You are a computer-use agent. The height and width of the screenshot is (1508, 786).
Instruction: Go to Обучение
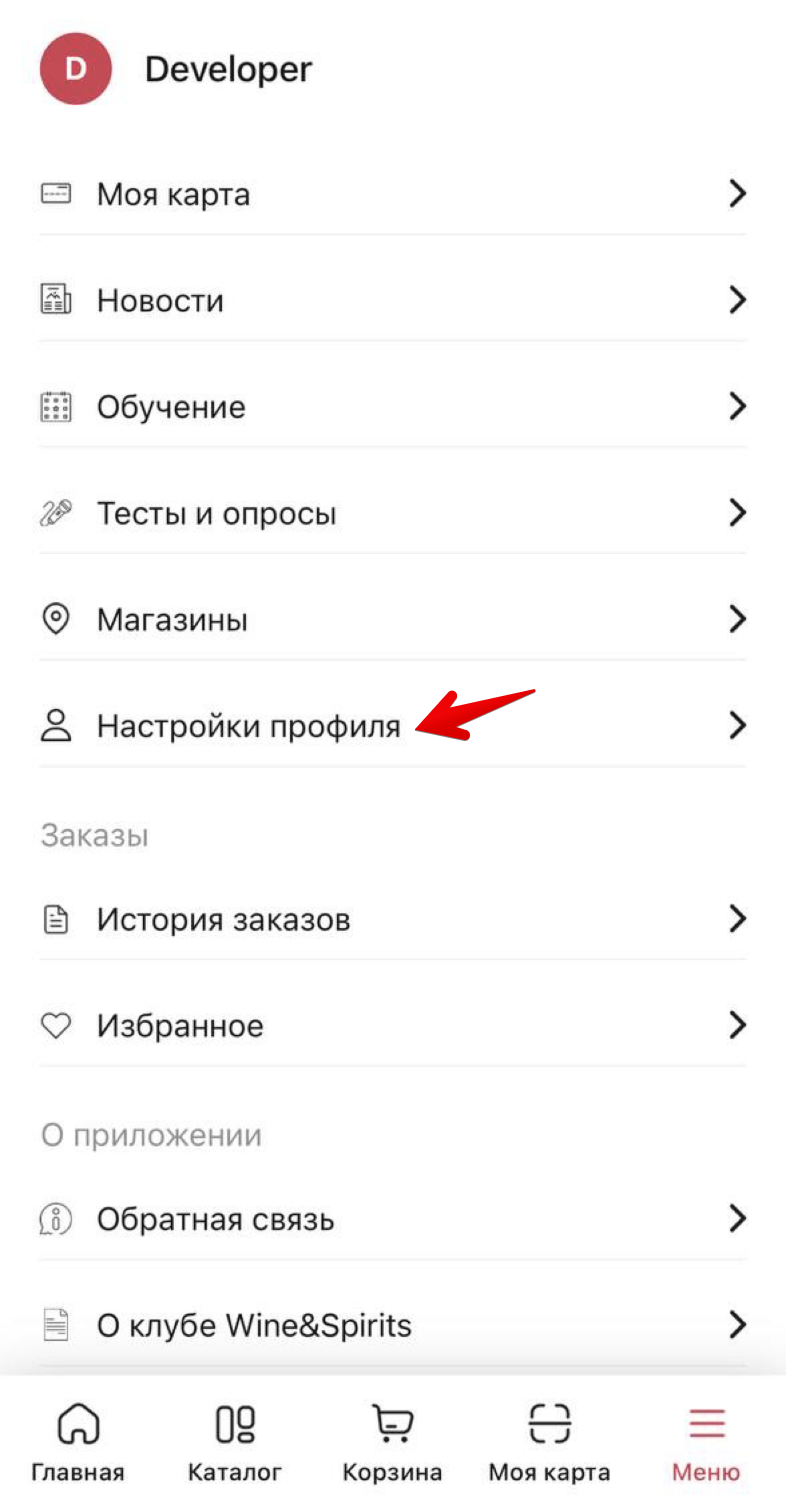(392, 407)
